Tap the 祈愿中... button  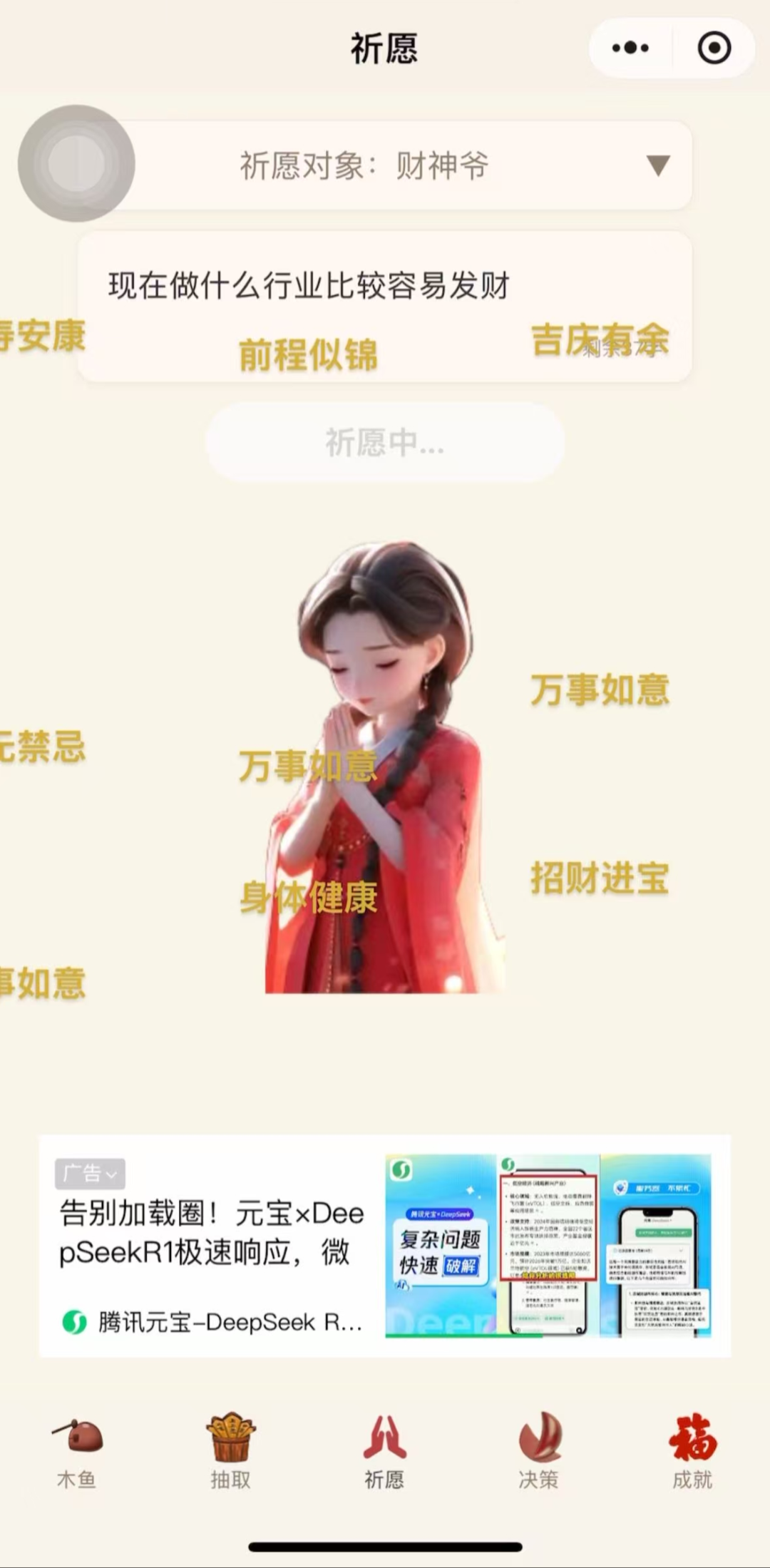(385, 442)
